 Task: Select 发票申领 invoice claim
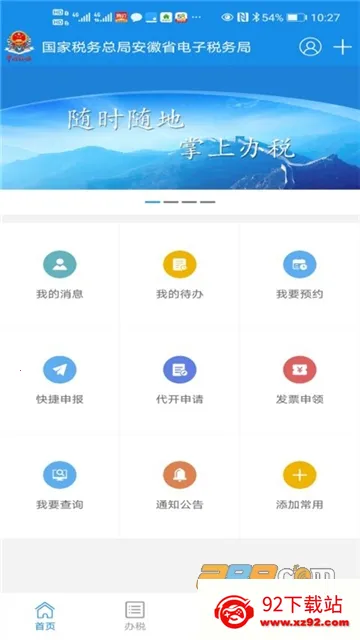coord(300,380)
